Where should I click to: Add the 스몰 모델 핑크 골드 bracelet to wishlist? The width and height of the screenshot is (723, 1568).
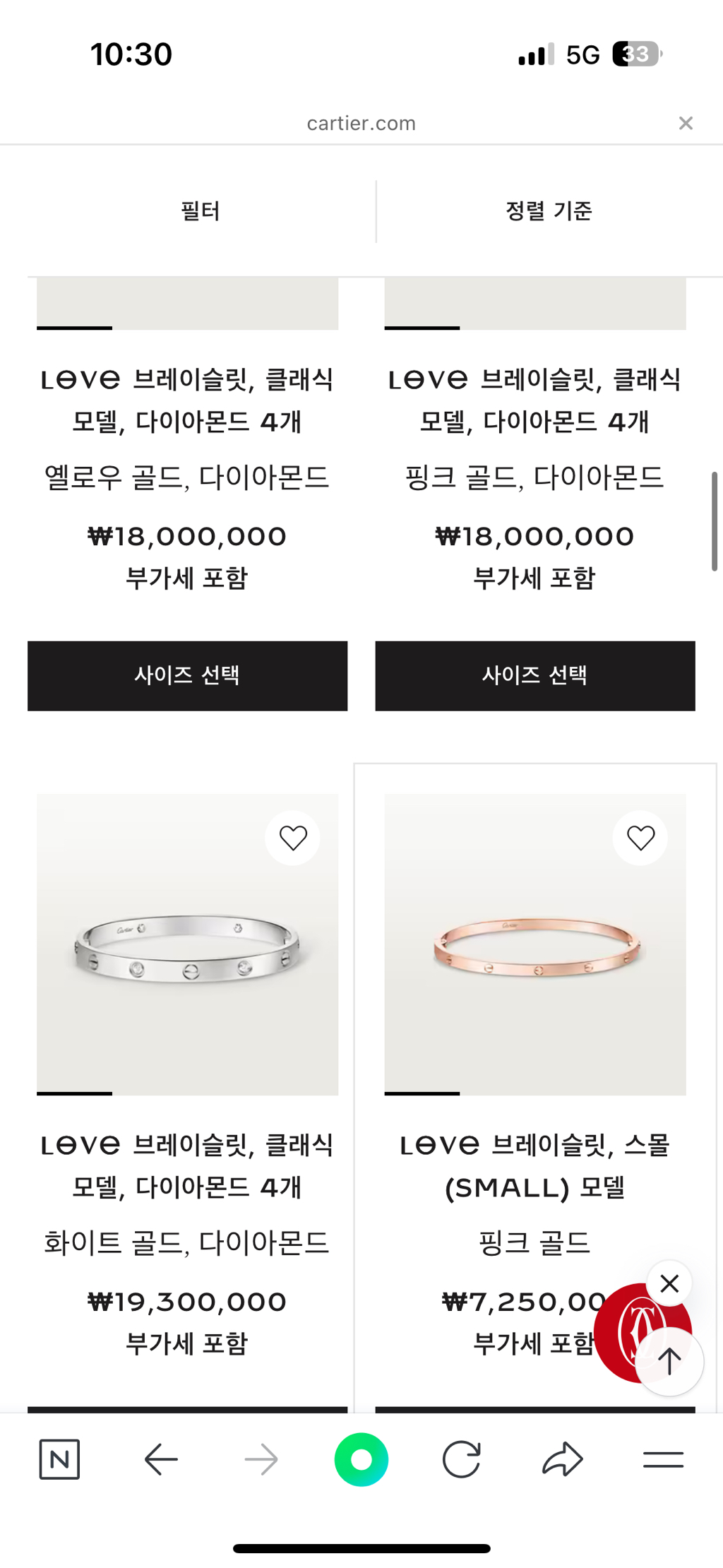click(640, 838)
